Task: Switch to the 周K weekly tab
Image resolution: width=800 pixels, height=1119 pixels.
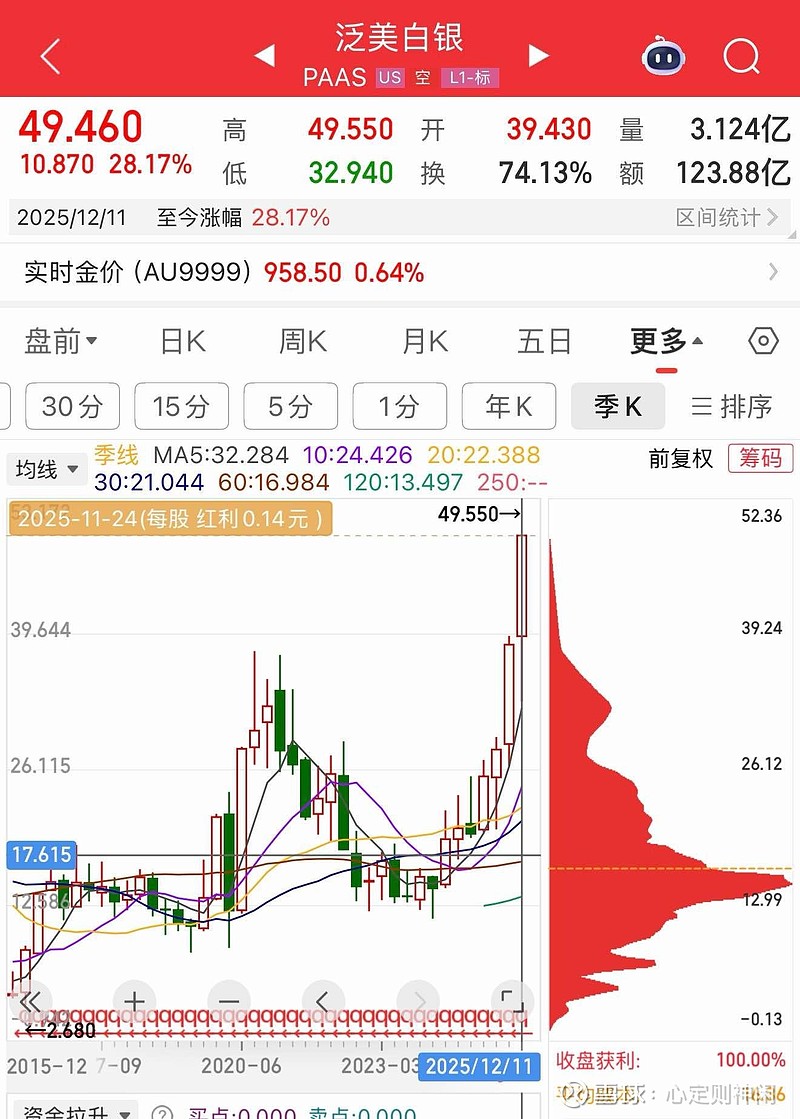Action: coord(302,341)
